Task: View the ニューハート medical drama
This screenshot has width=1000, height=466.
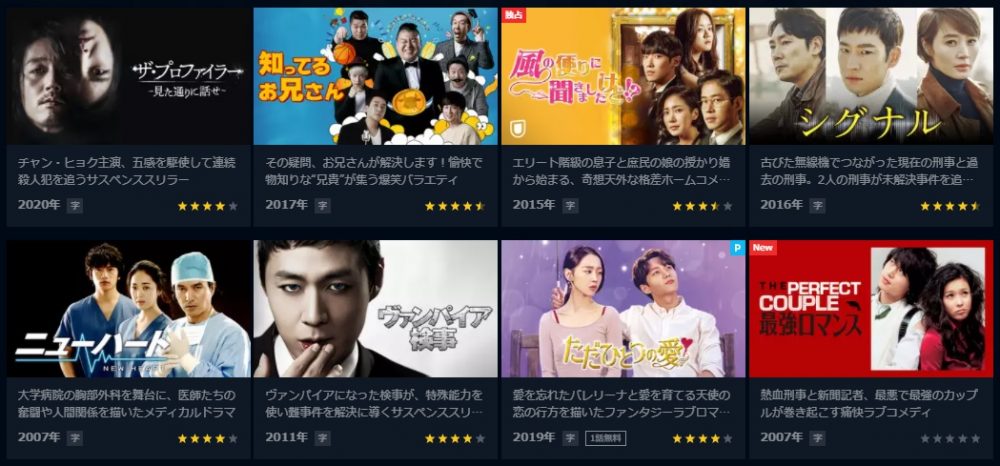Action: click(x=128, y=309)
